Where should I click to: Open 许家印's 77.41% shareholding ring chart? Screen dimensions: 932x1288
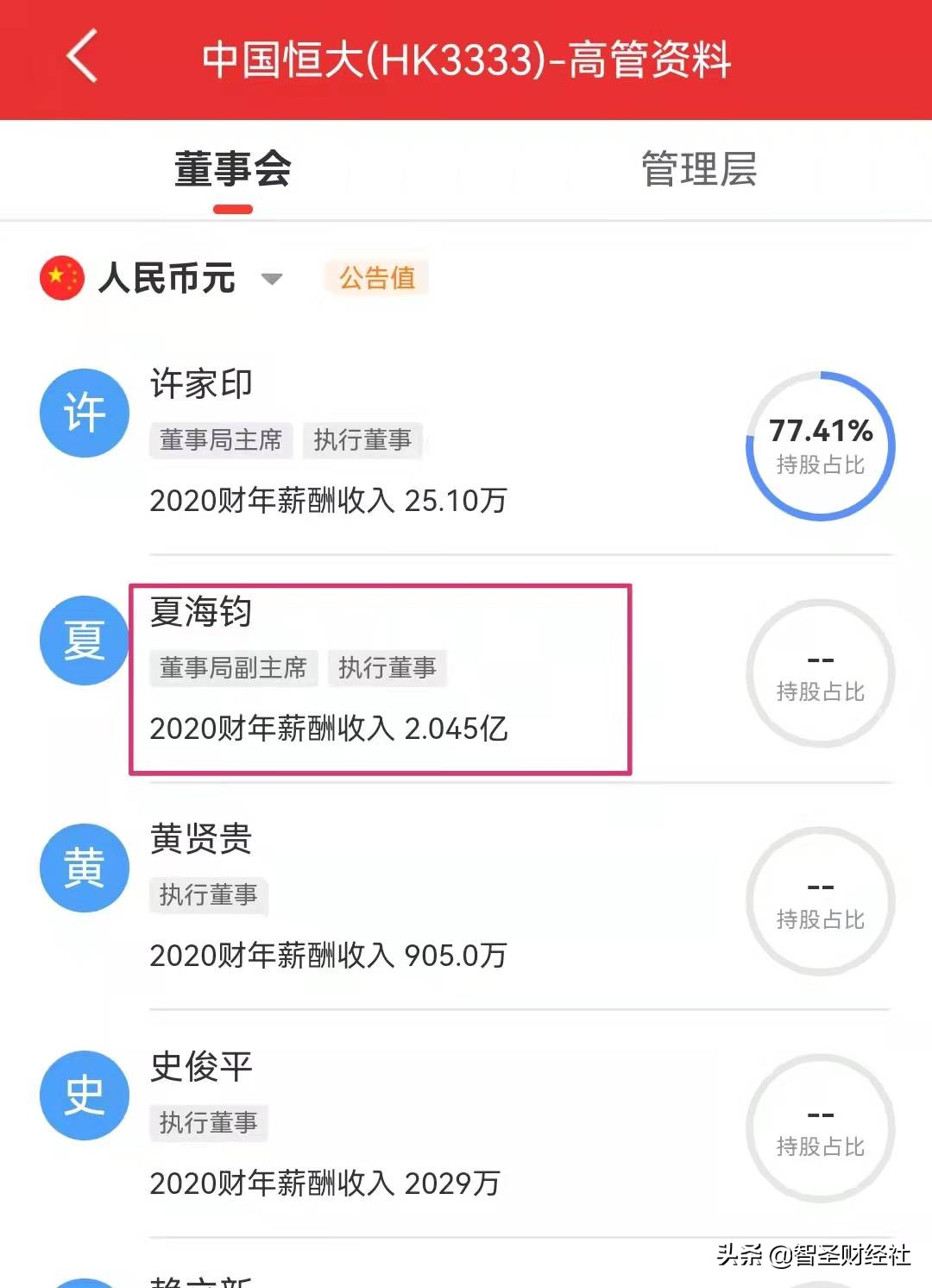pyautogui.click(x=820, y=443)
